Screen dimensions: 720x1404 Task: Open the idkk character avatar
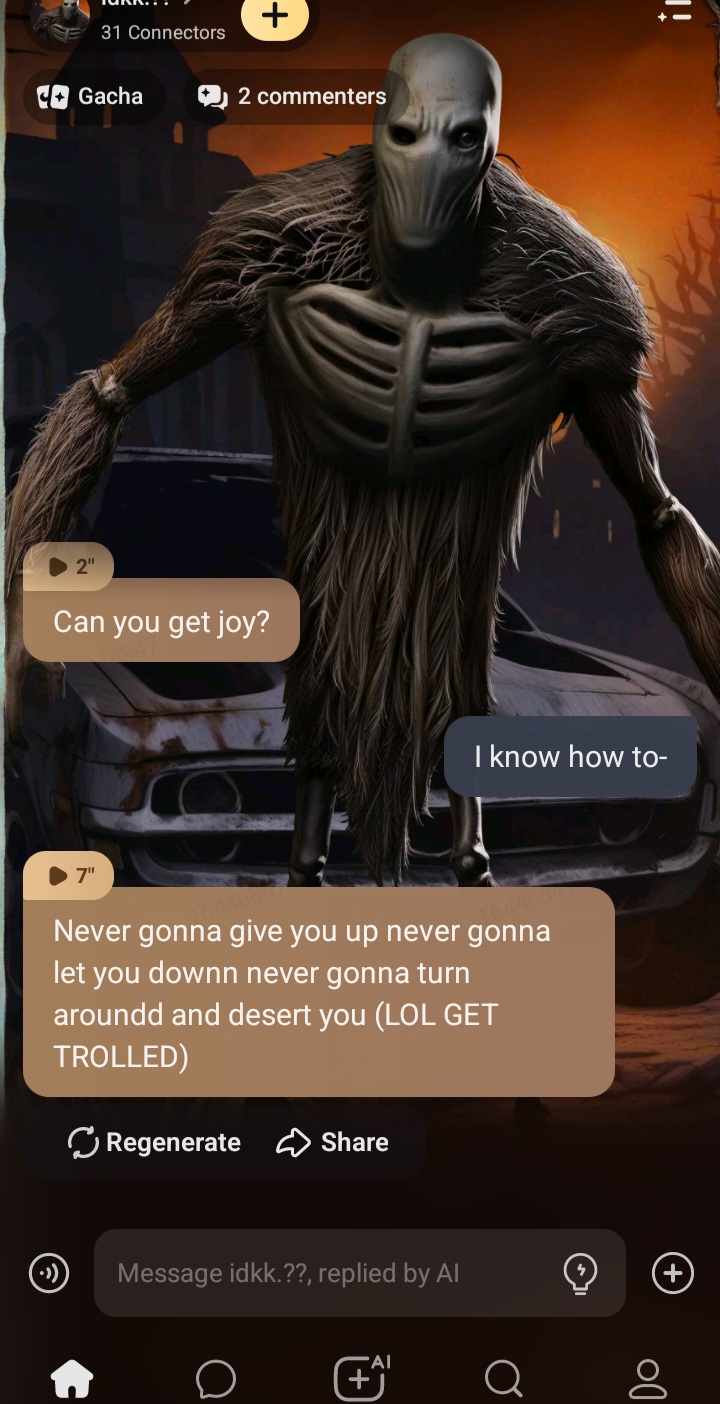(x=58, y=18)
